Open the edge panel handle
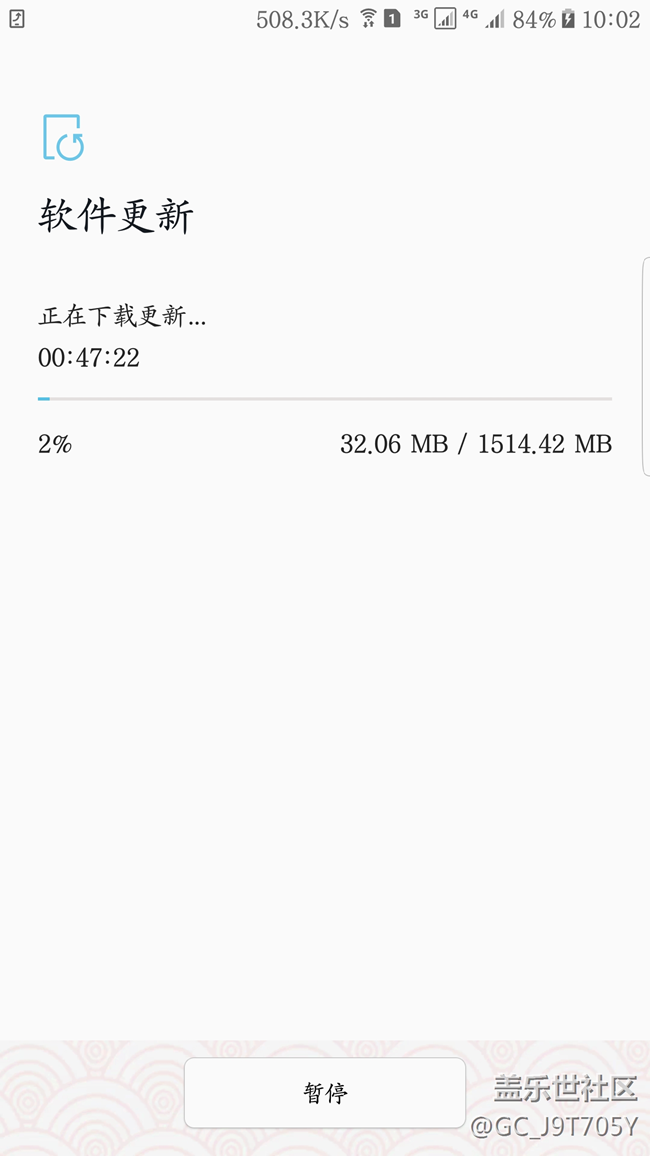The height and width of the screenshot is (1156, 650). coord(646,366)
